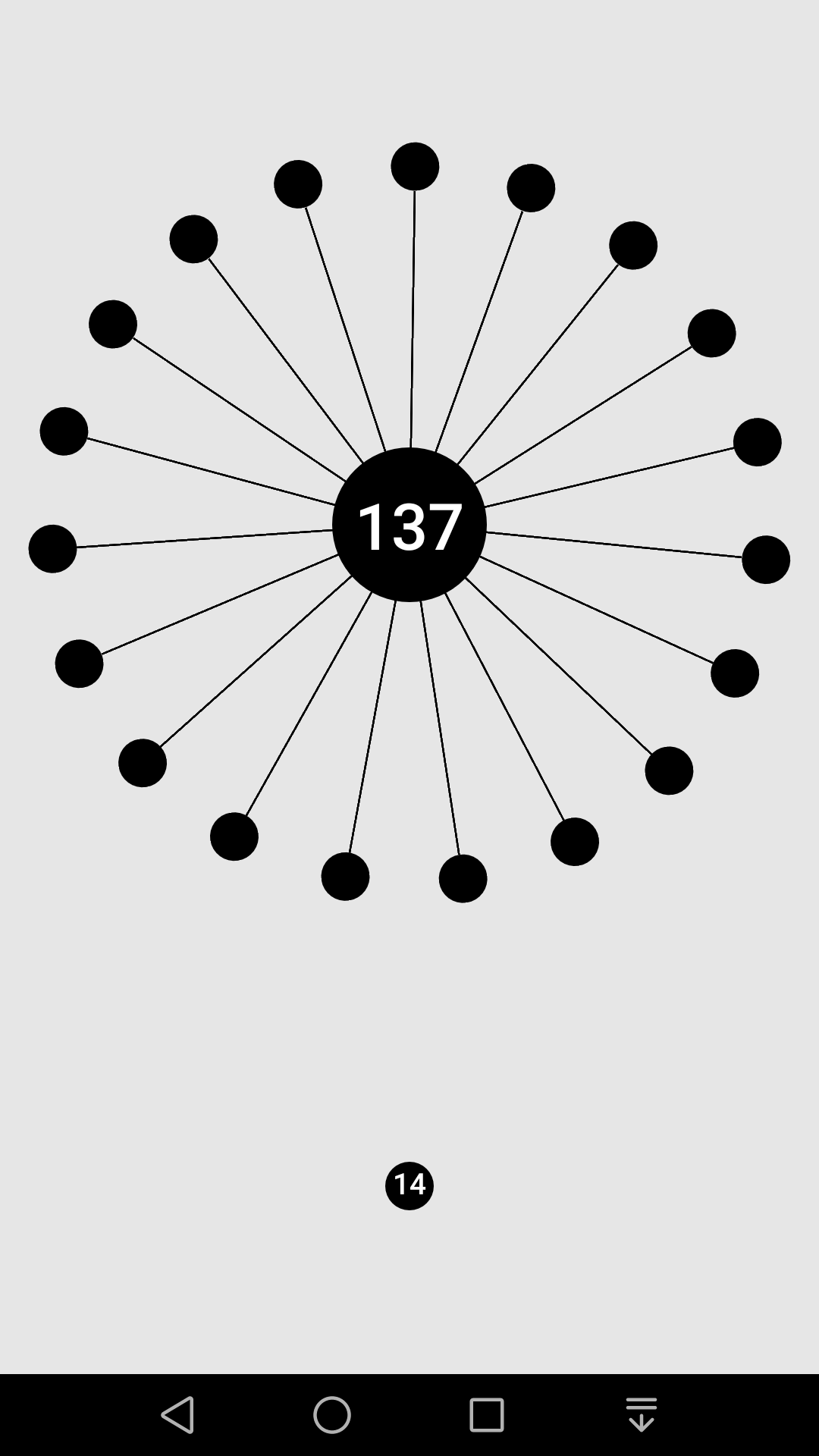Hide the navigation bar with the down arrow

[642, 1415]
